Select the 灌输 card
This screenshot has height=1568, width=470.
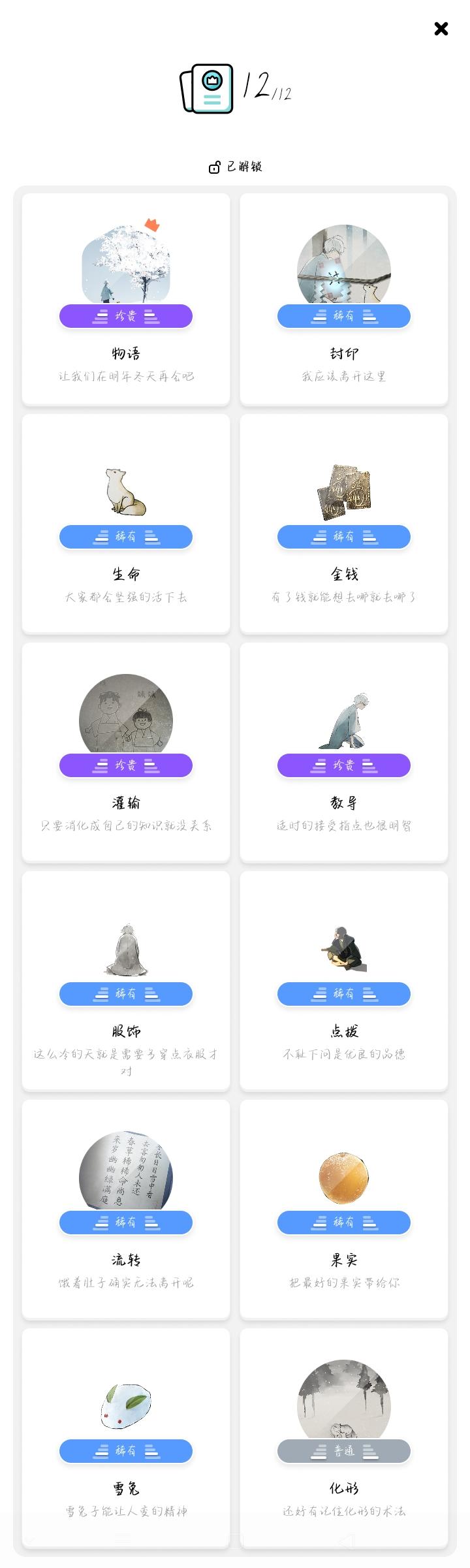pyautogui.click(x=126, y=752)
